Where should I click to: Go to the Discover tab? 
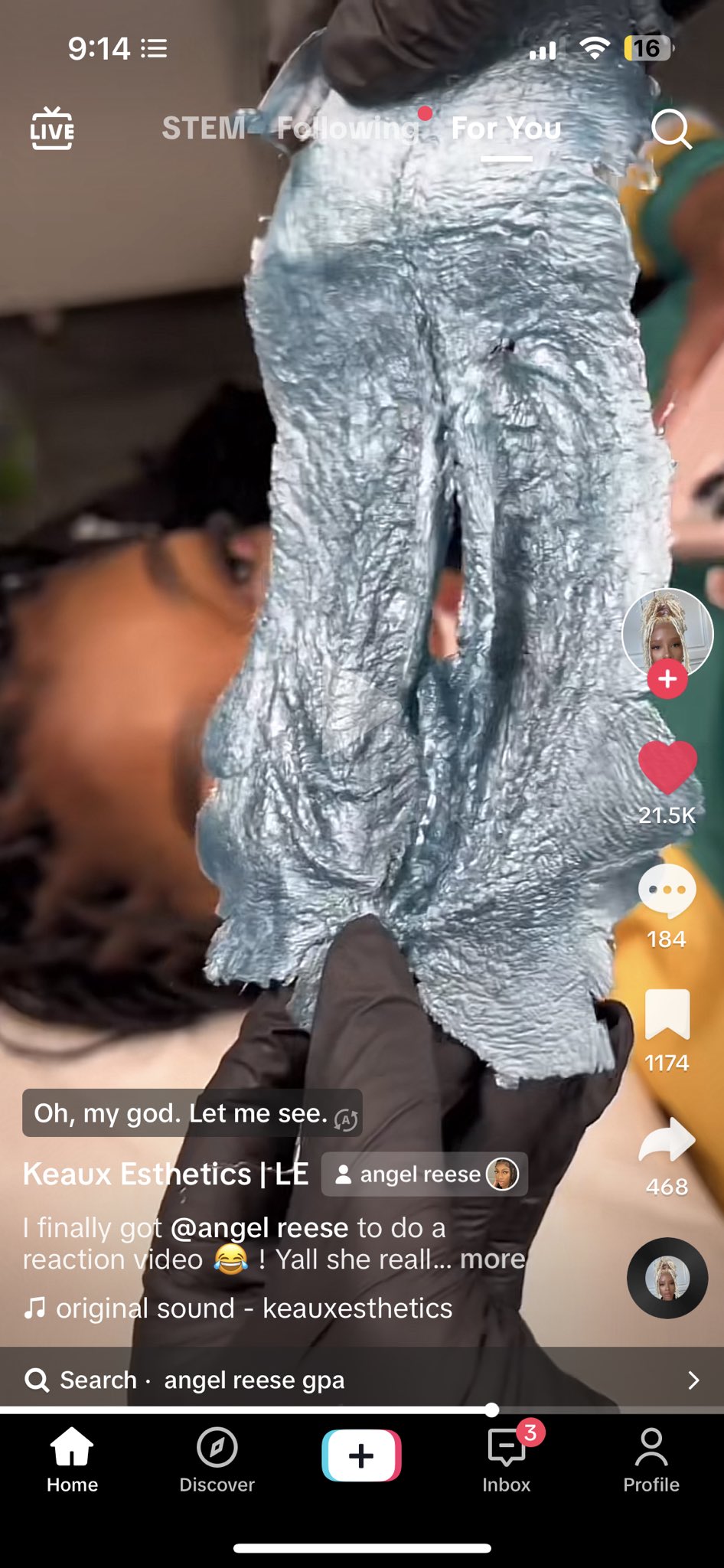(x=217, y=1461)
